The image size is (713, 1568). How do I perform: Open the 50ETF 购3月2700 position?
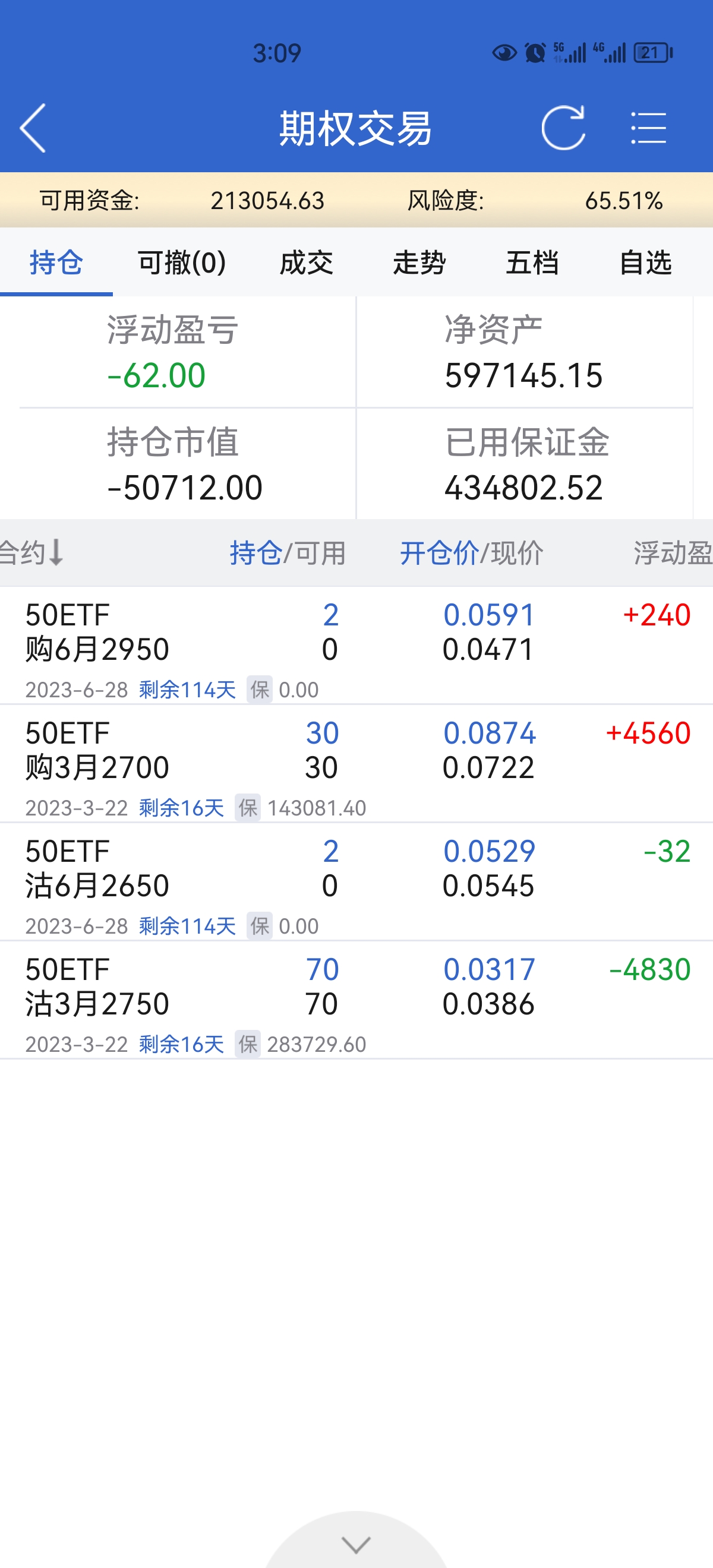[x=356, y=763]
